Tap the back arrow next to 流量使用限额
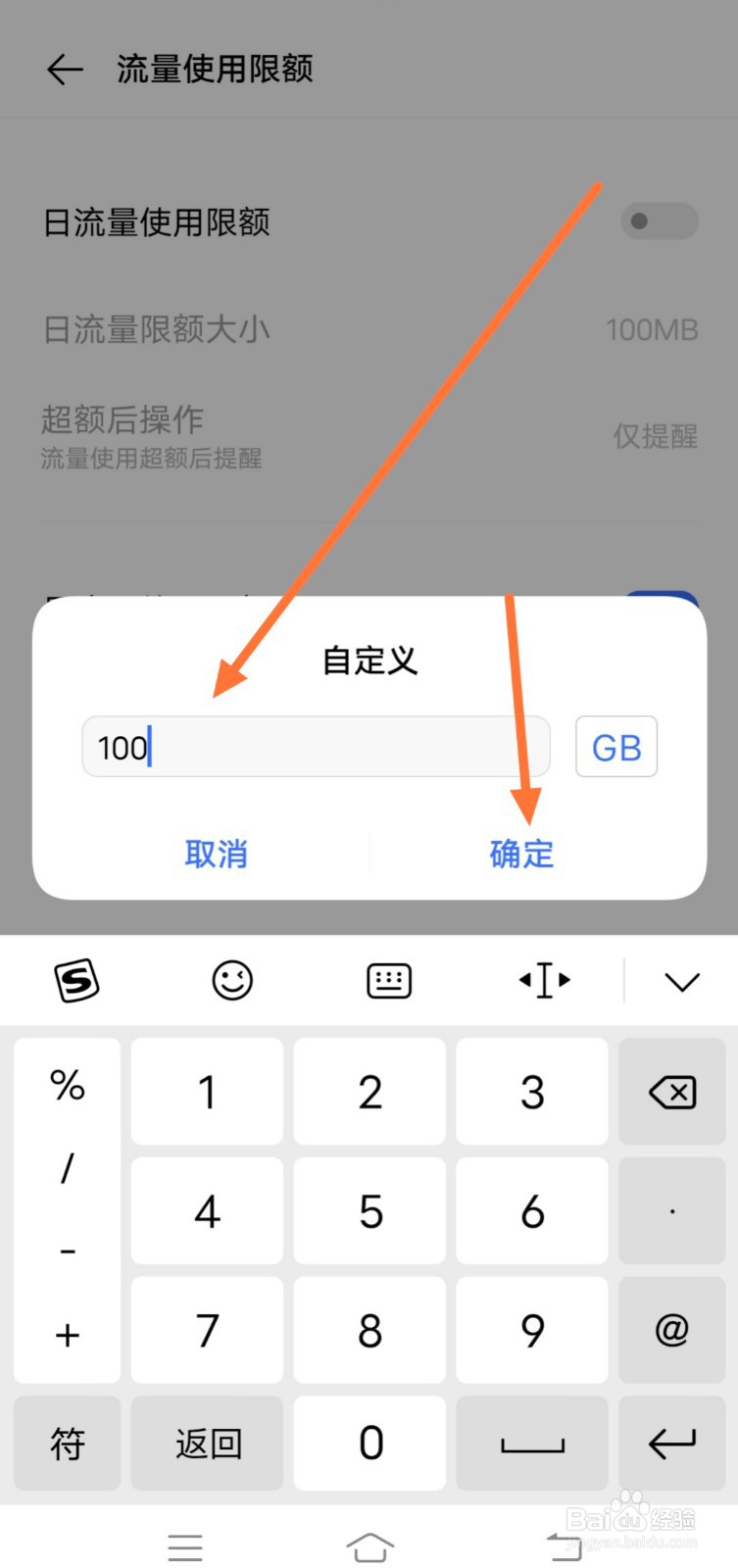The image size is (738, 1568). [x=63, y=69]
